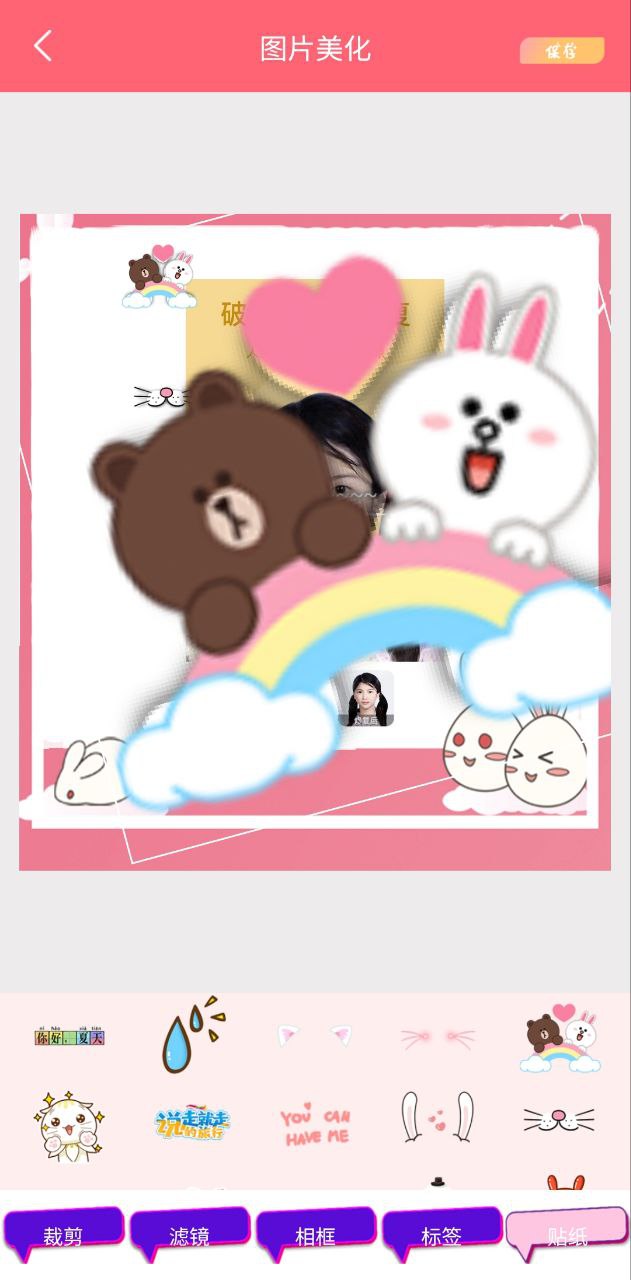Screen dimensions: 631x1280
Task: Open the 滤镜 filter tab
Action: click(x=189, y=1235)
